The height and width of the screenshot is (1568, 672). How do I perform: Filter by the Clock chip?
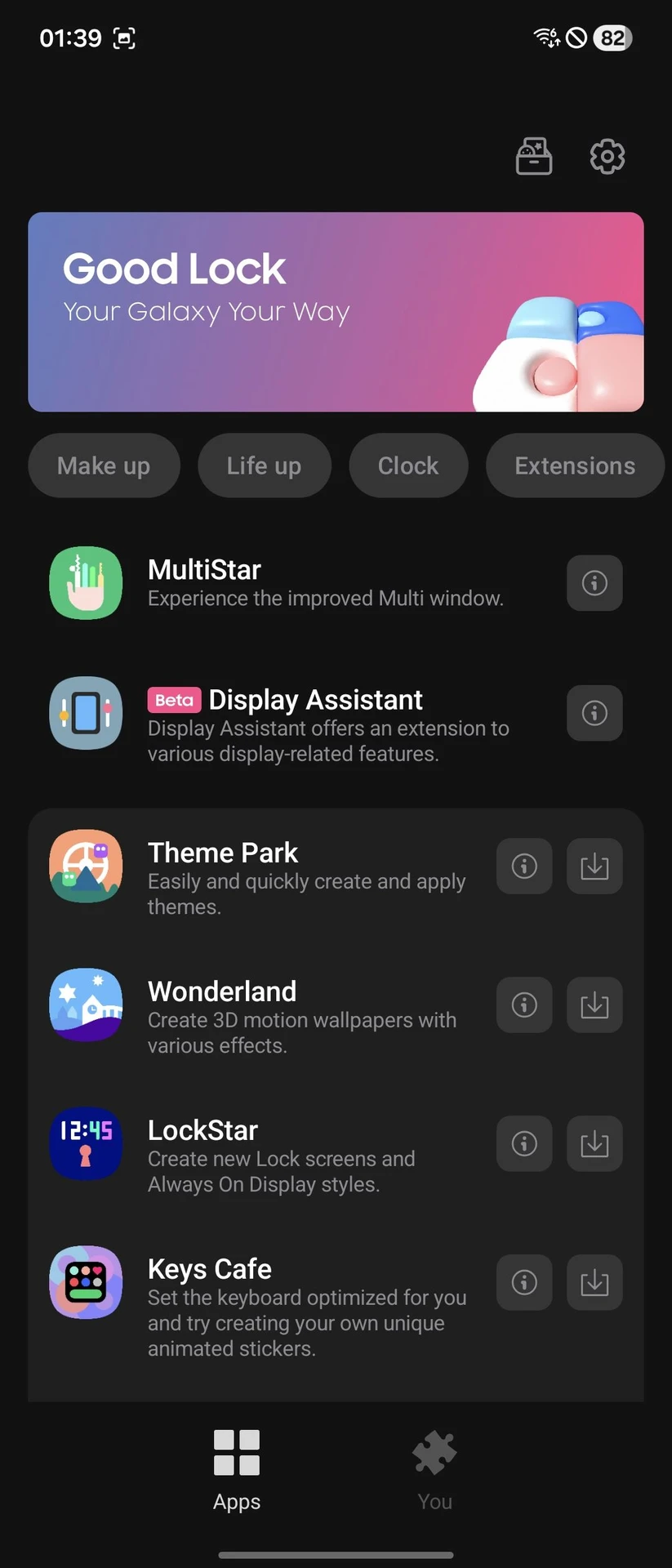(408, 465)
